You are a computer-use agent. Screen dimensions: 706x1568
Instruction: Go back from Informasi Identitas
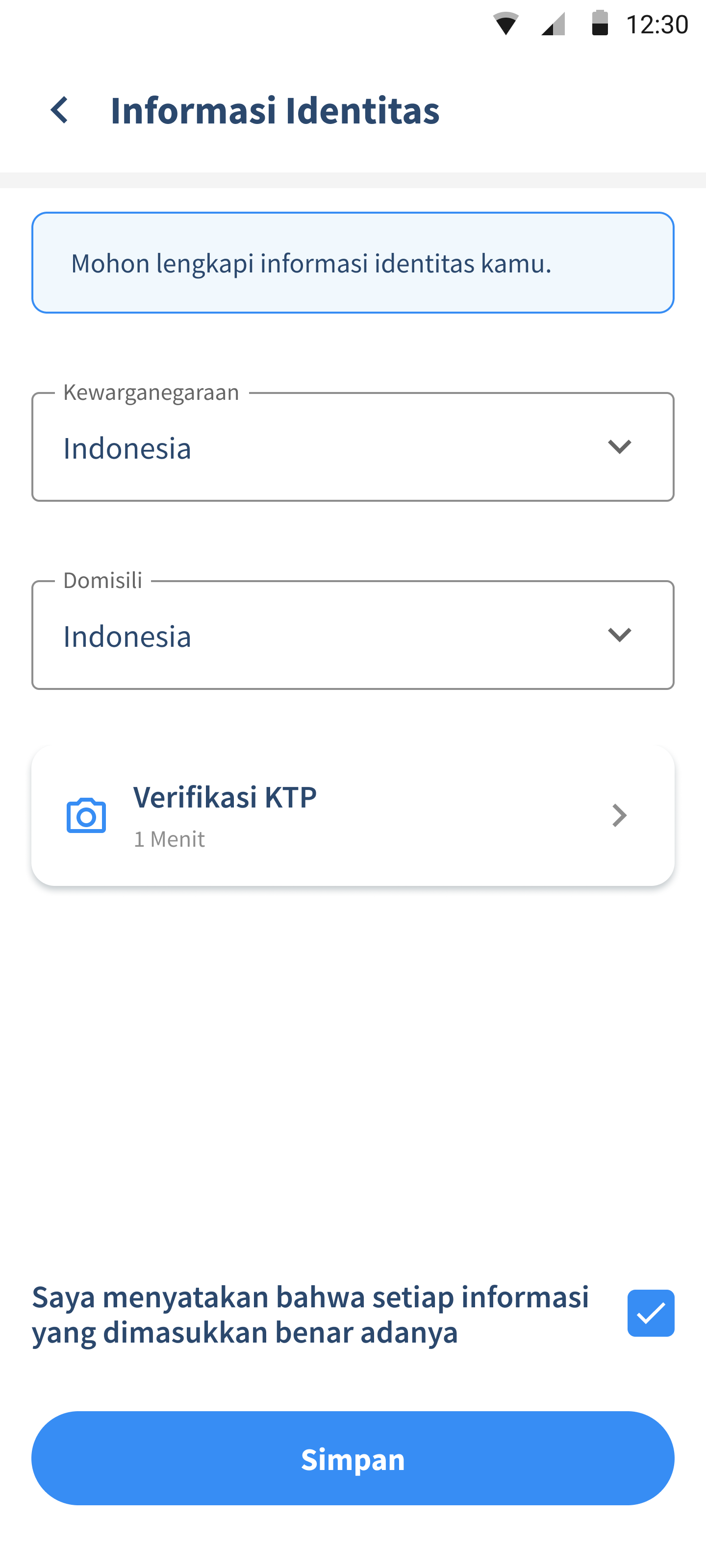coord(59,110)
